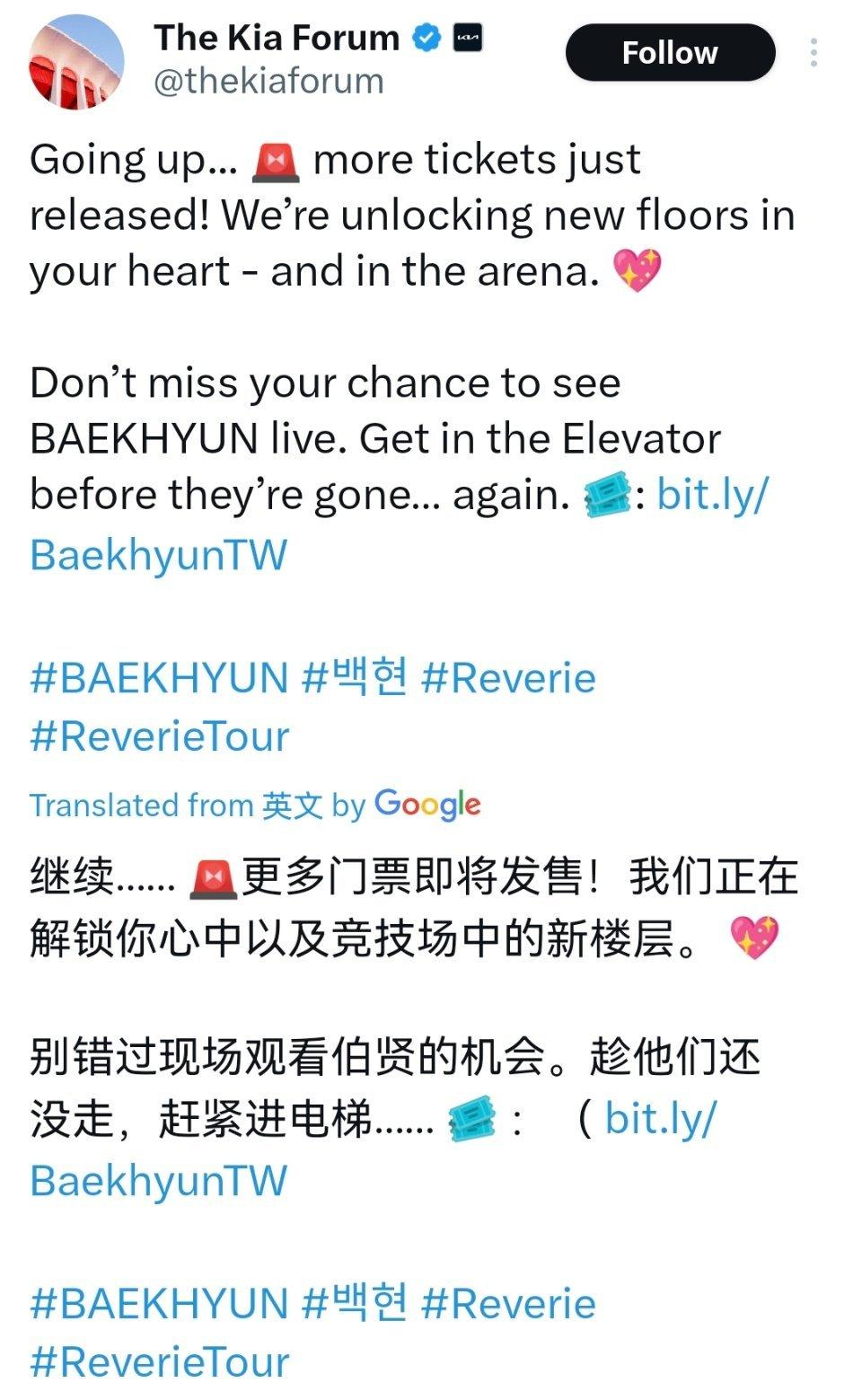Follow The Kia Forum account
The height and width of the screenshot is (1400, 862).
tap(670, 53)
